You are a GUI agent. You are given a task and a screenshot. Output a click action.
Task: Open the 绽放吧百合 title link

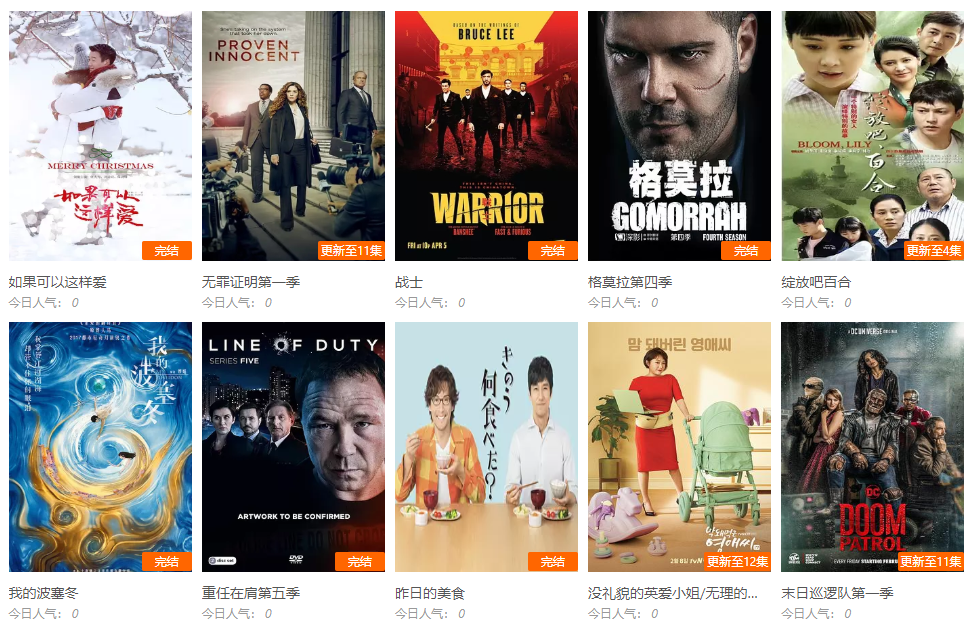816,282
